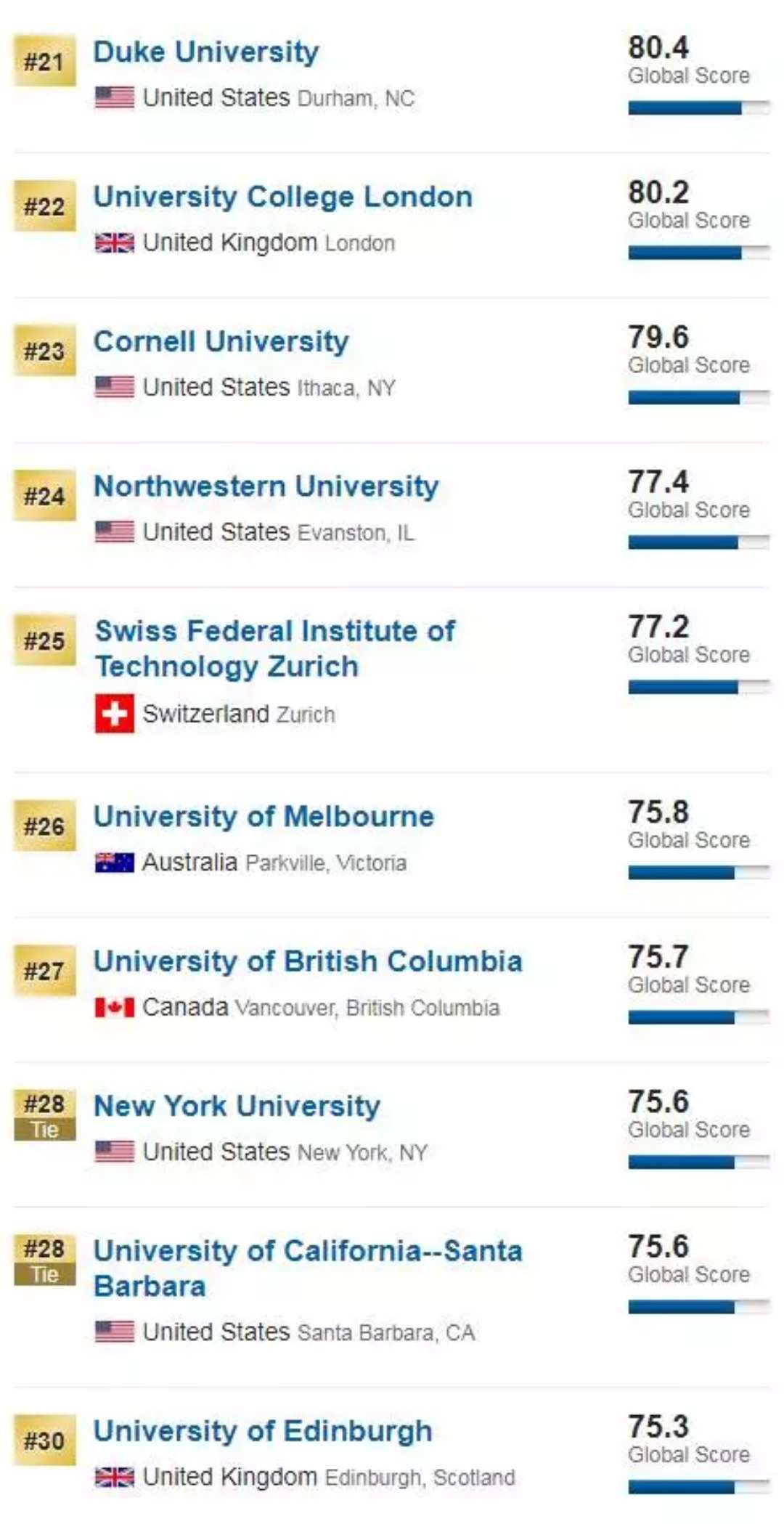The height and width of the screenshot is (1524, 784).
Task: View the New York University page
Action: tap(237, 1107)
